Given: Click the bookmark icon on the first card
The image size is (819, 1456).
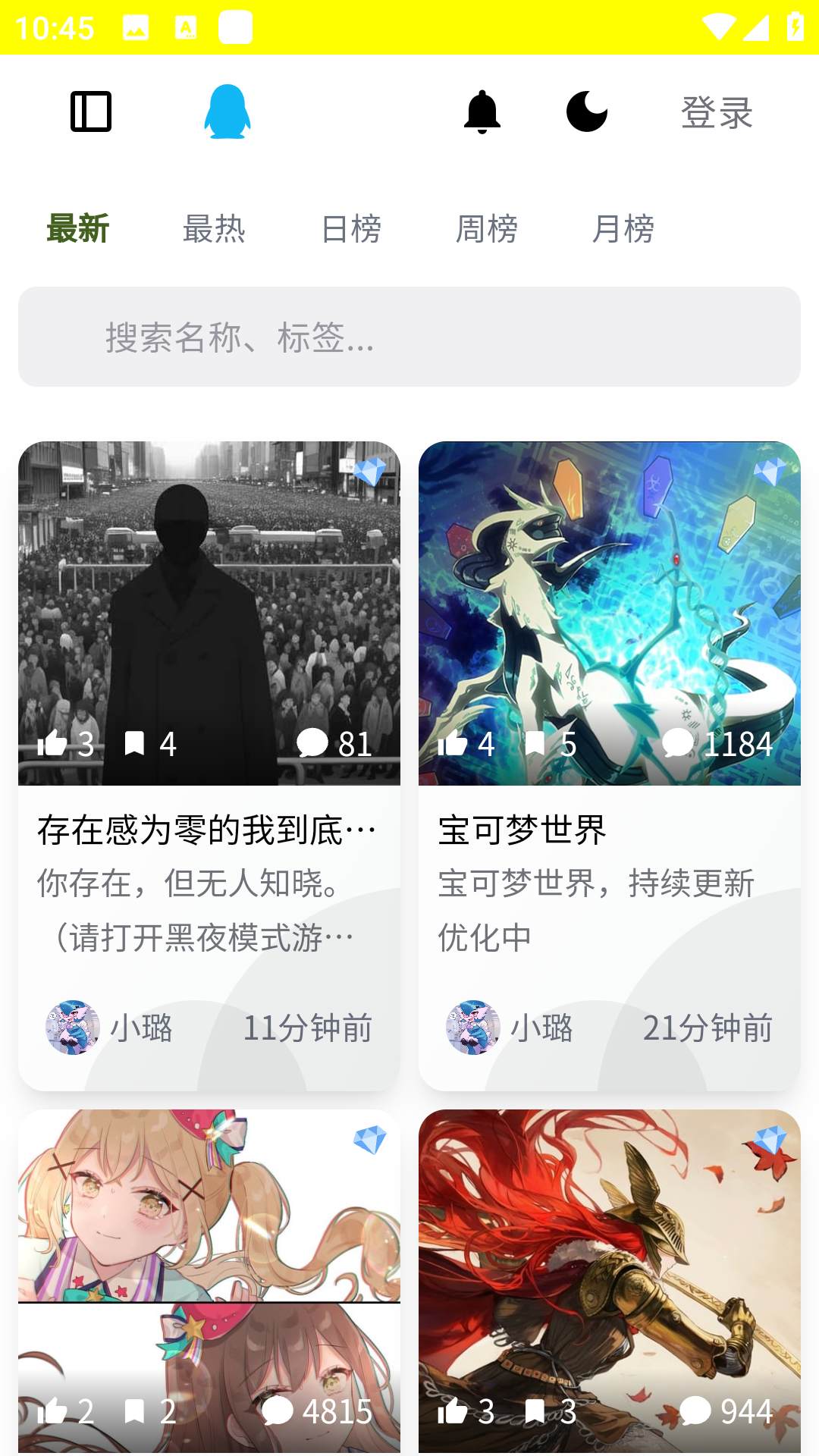Looking at the screenshot, I should [x=135, y=744].
